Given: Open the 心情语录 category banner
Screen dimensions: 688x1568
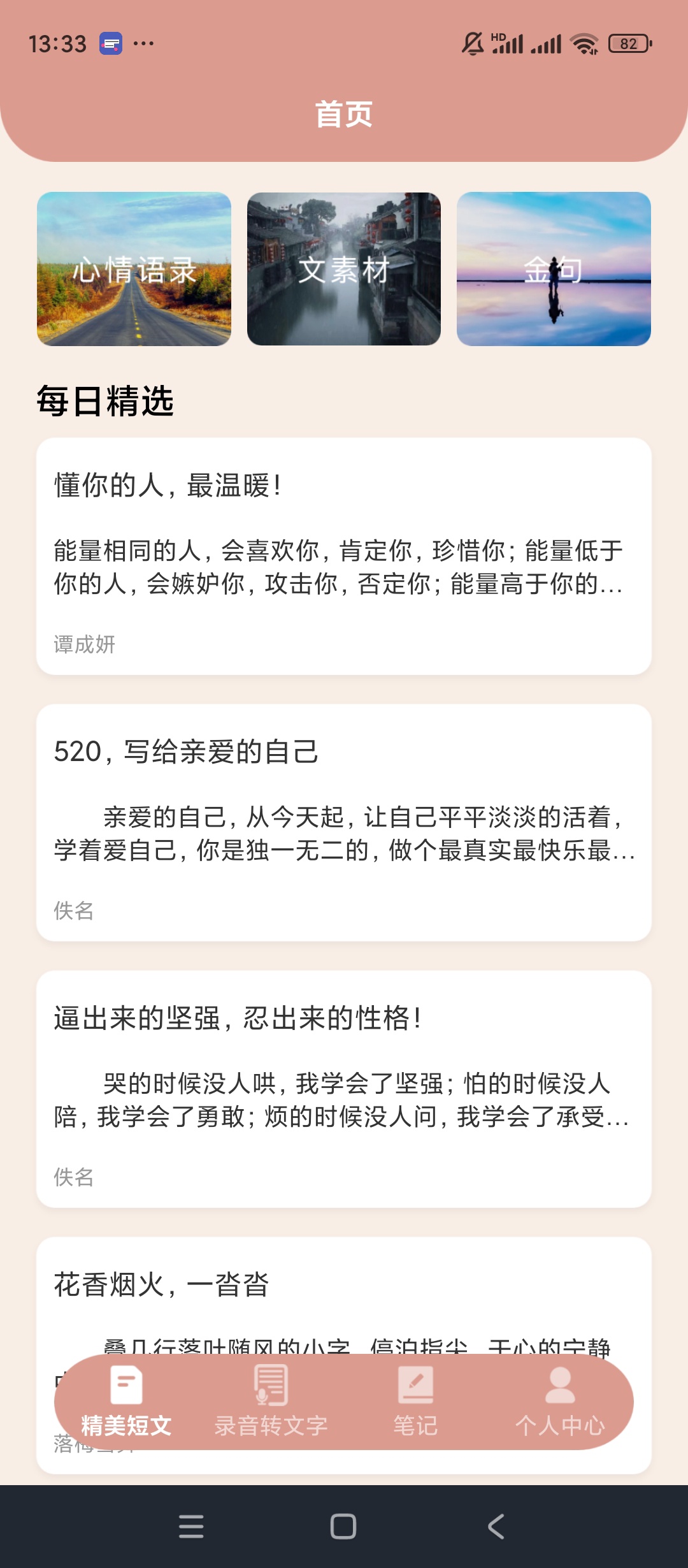Looking at the screenshot, I should (135, 269).
